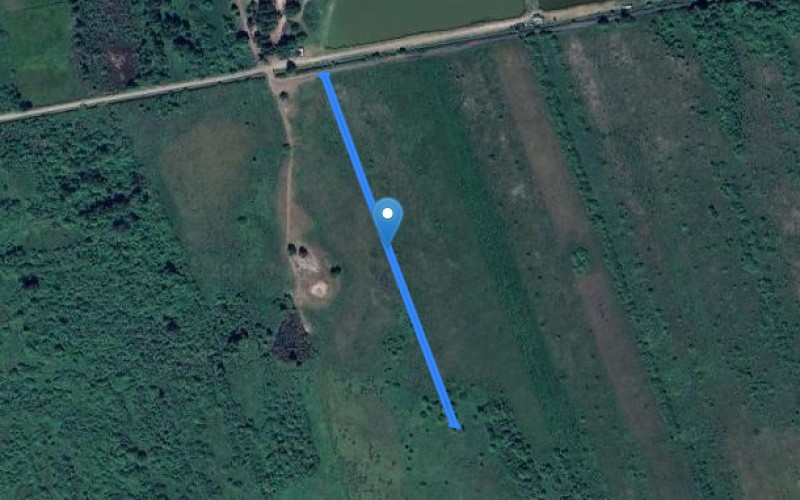
Task: Tap the blue location pin marker
Action: [388, 216]
